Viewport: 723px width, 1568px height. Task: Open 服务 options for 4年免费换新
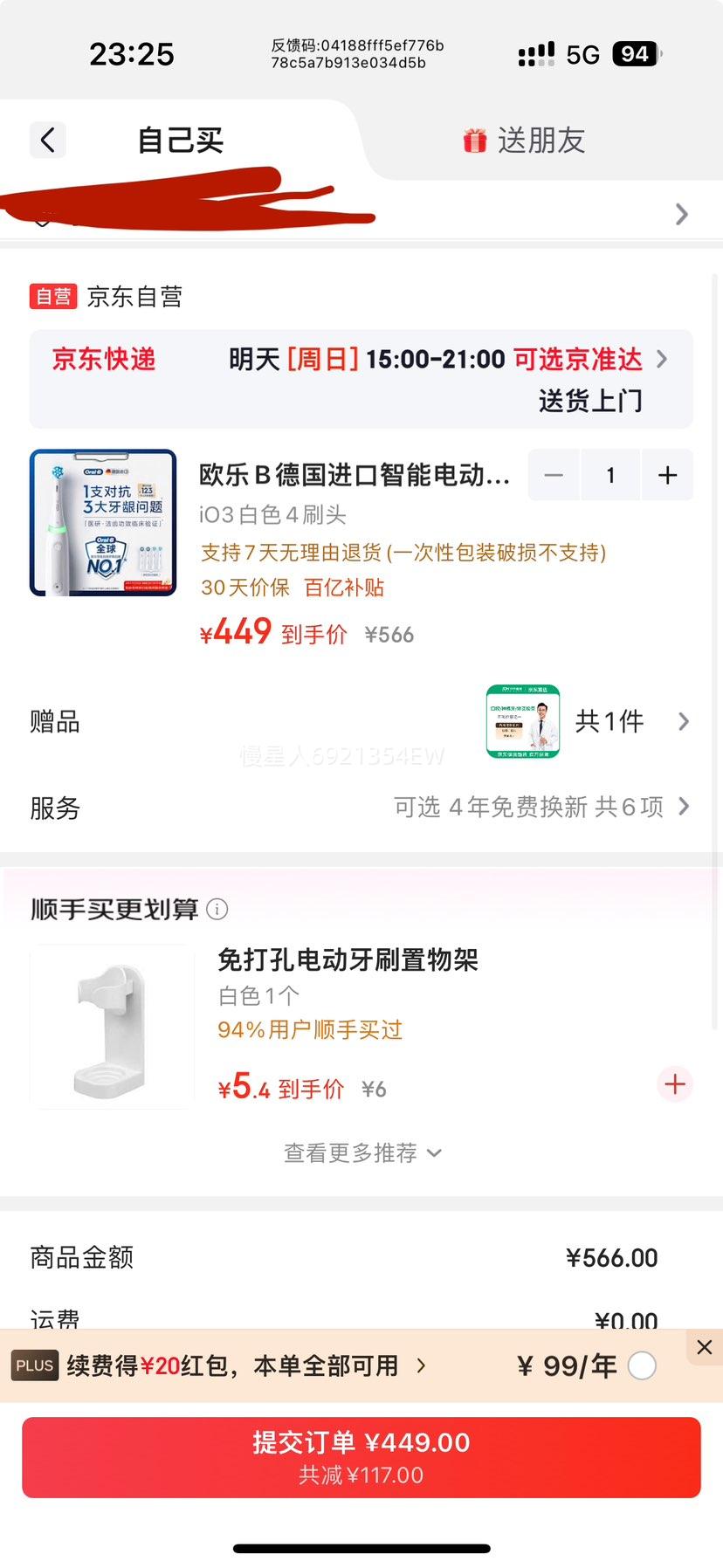pyautogui.click(x=683, y=808)
